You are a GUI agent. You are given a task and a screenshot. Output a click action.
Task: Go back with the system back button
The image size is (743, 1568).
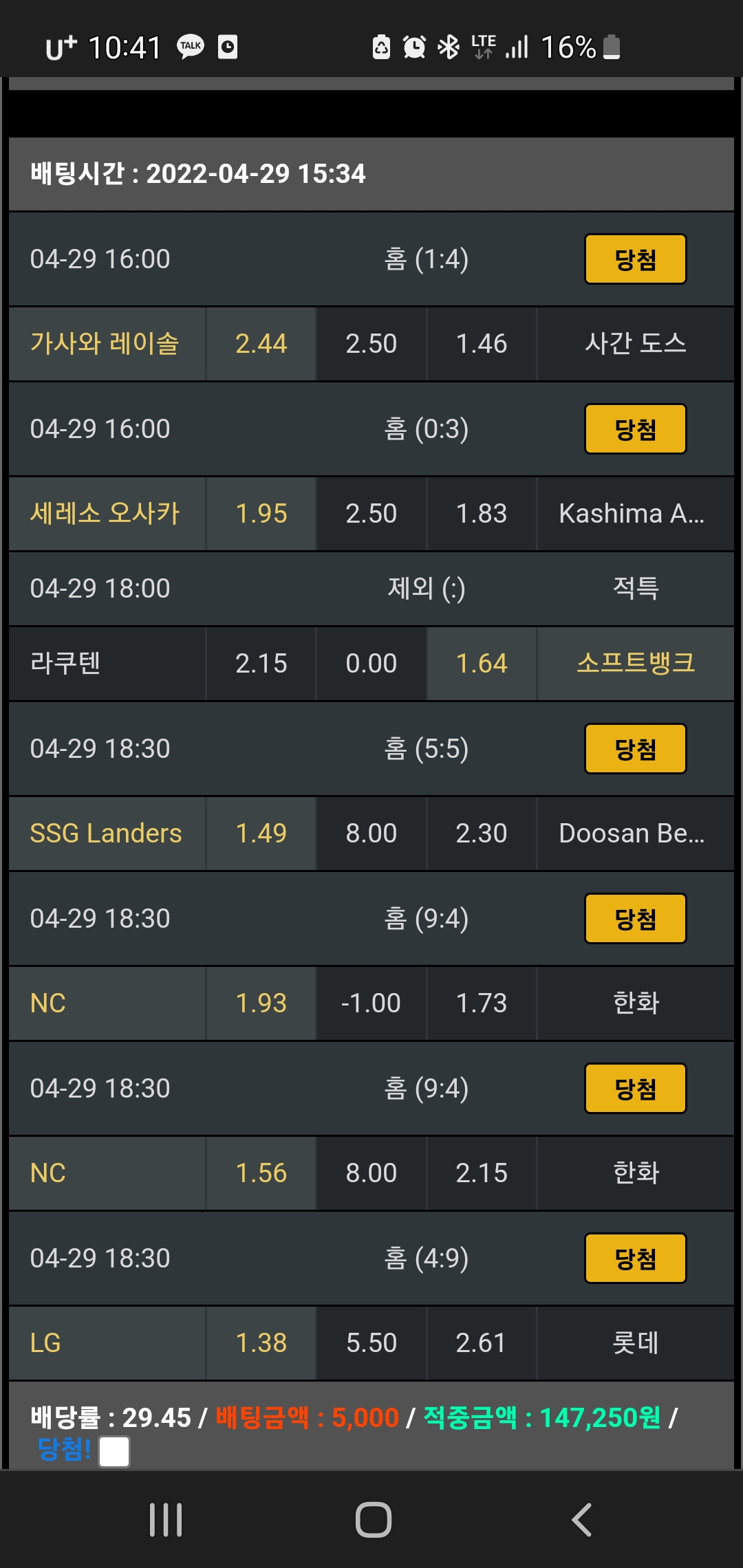coord(581,1520)
